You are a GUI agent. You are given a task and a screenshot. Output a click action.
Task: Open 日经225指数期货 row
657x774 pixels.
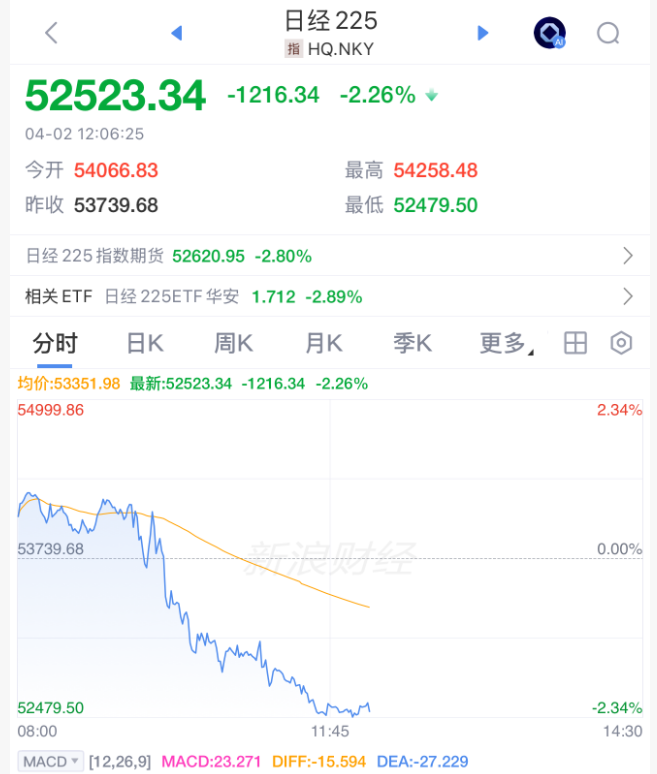pos(328,256)
